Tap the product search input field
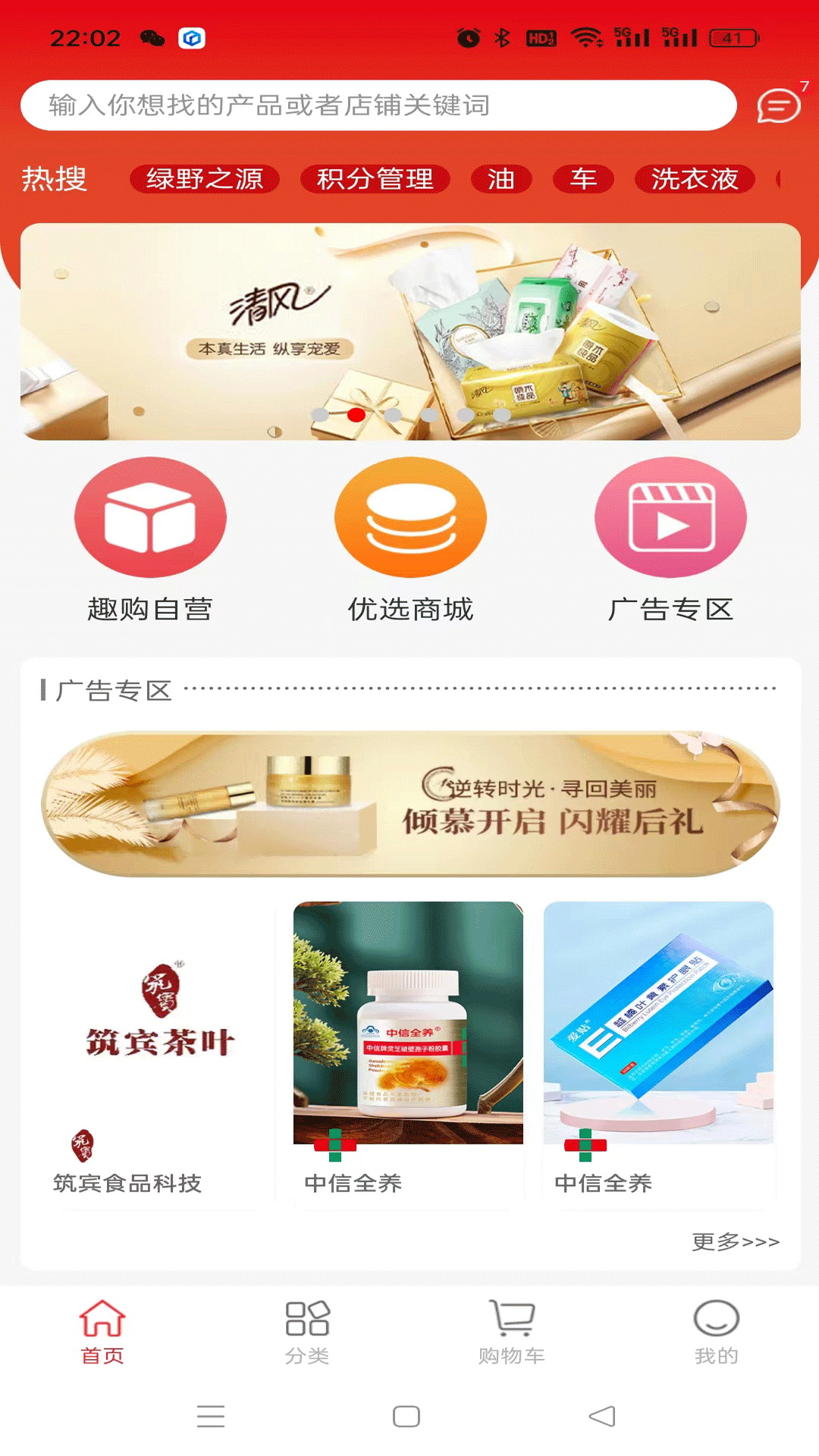The image size is (819, 1456). [x=379, y=106]
